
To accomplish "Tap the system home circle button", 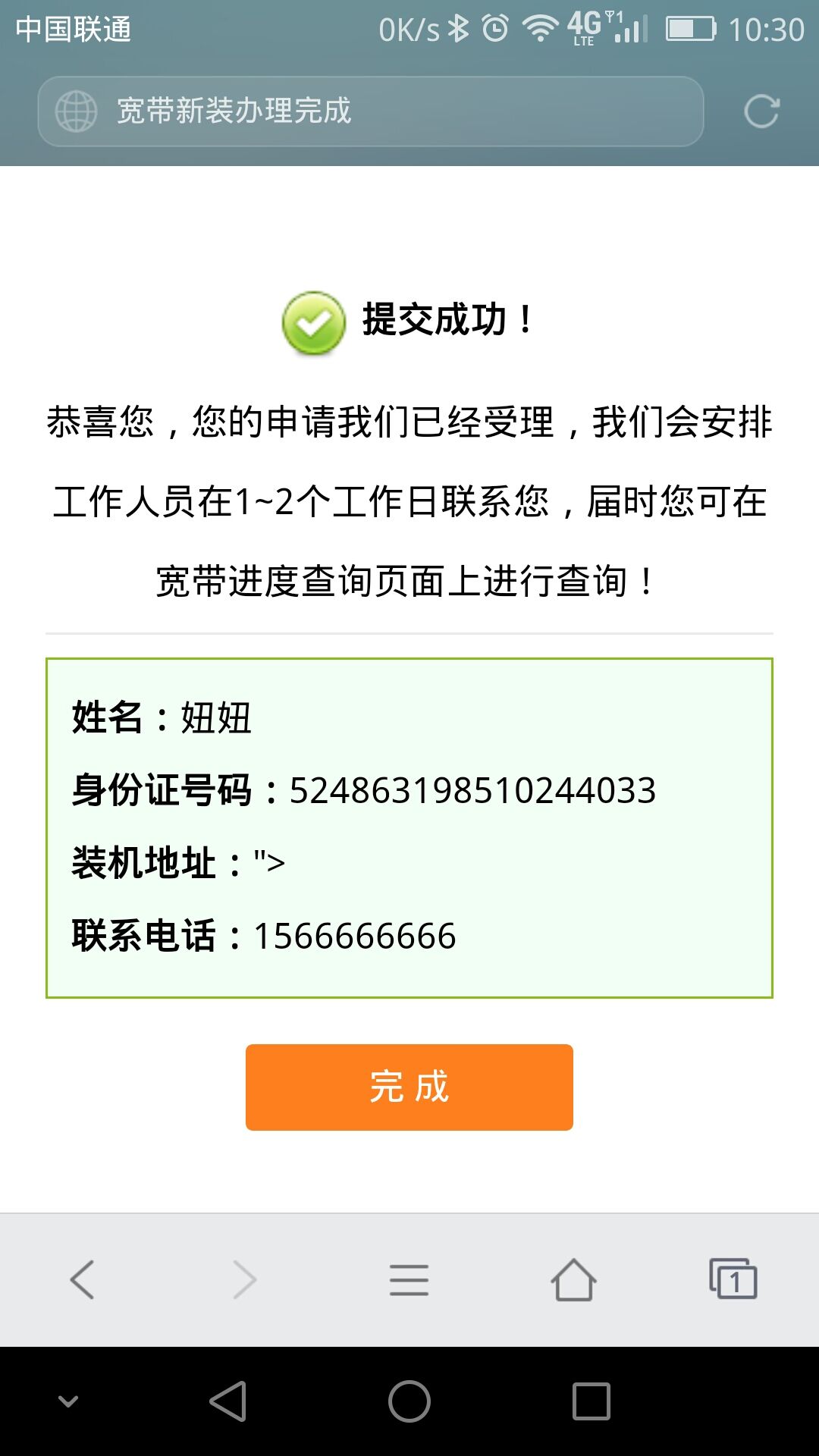I will 409,1401.
